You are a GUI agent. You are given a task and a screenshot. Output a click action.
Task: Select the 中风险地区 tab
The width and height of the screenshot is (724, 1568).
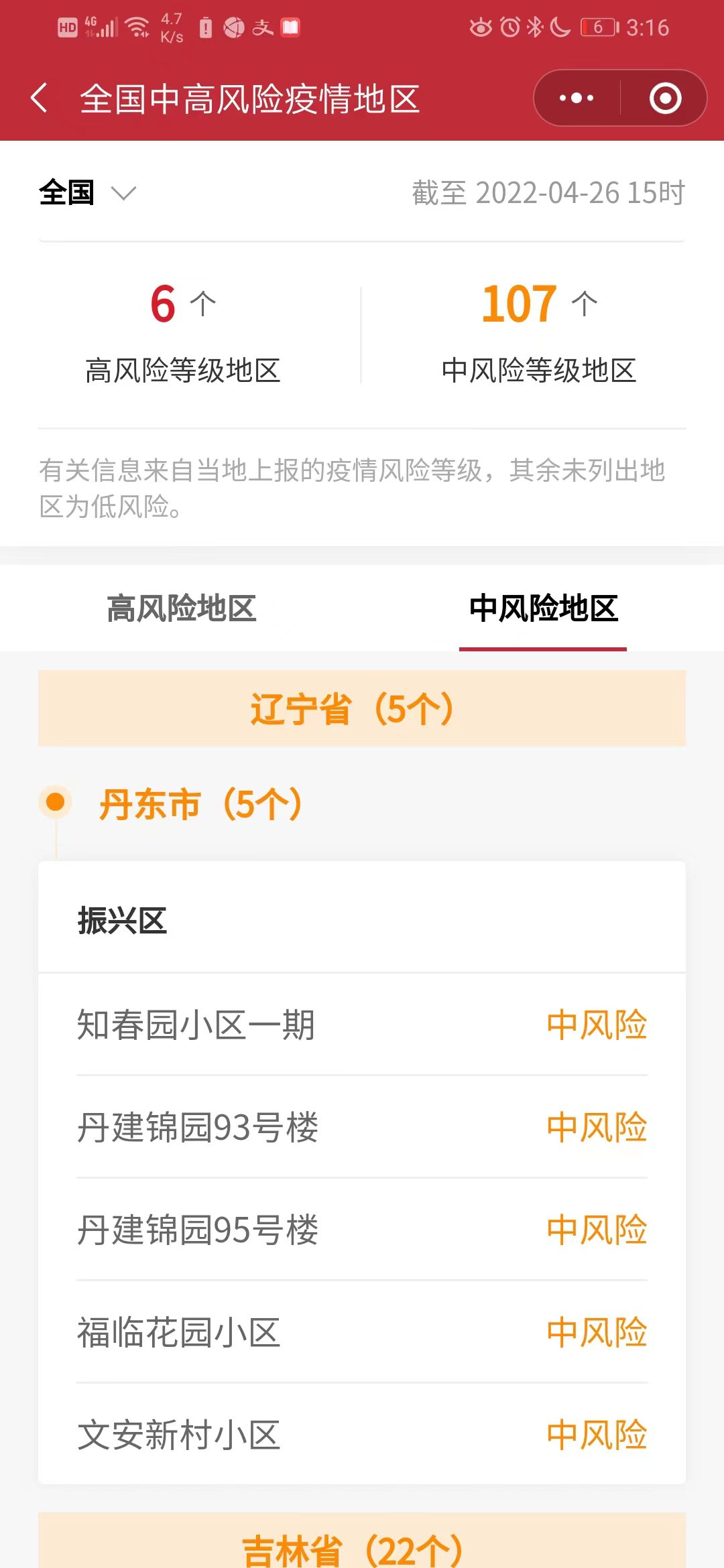coord(543,608)
